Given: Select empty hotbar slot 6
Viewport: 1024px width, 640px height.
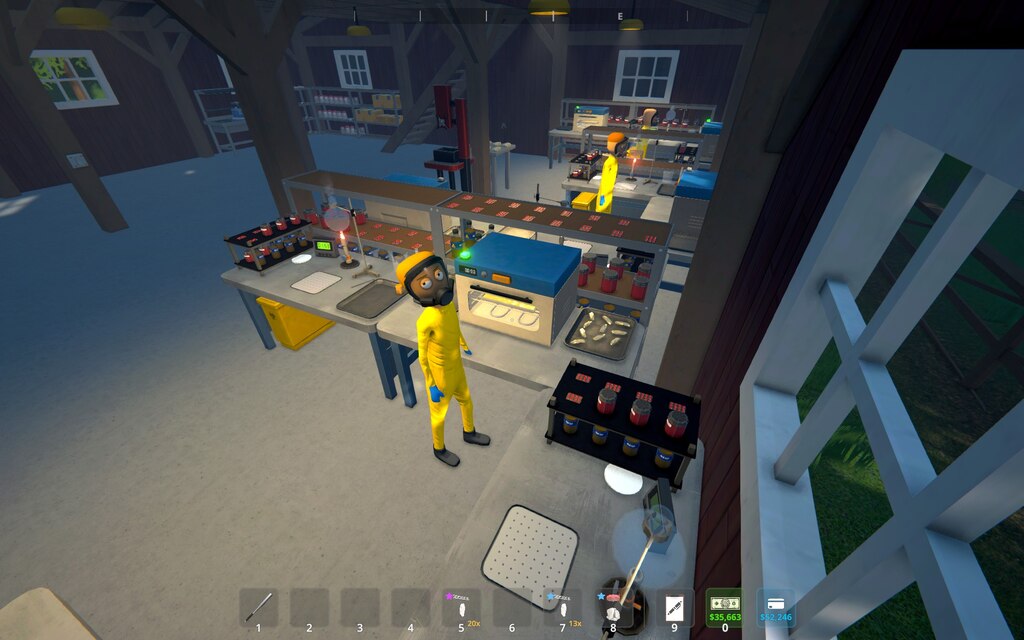Looking at the screenshot, I should pos(512,607).
